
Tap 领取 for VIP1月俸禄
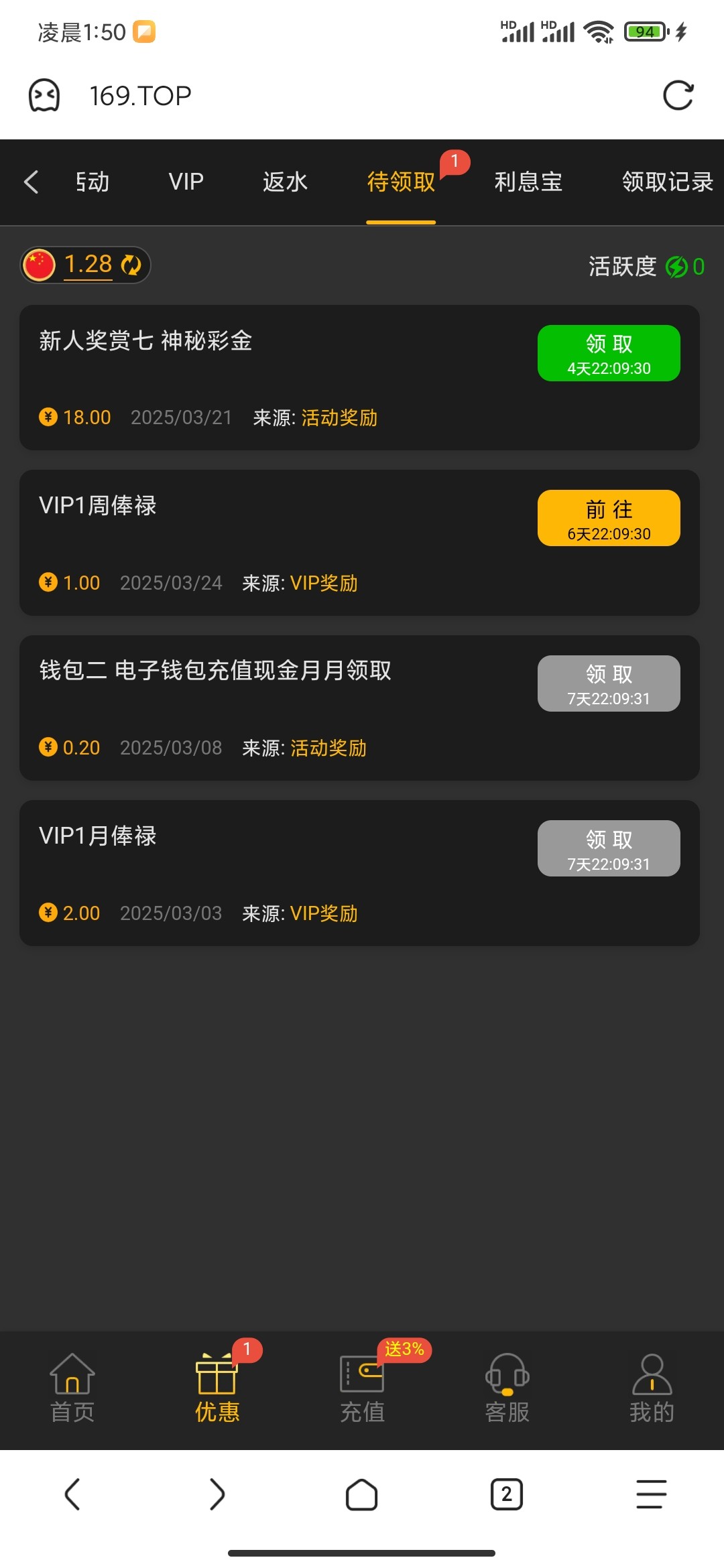tap(609, 848)
